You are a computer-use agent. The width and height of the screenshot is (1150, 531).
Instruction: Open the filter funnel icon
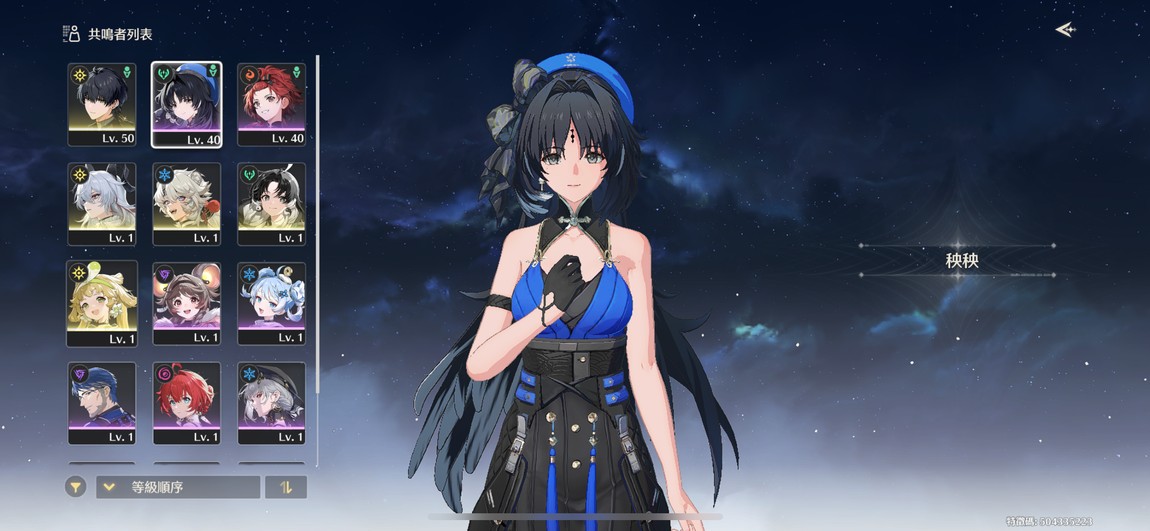click(75, 487)
